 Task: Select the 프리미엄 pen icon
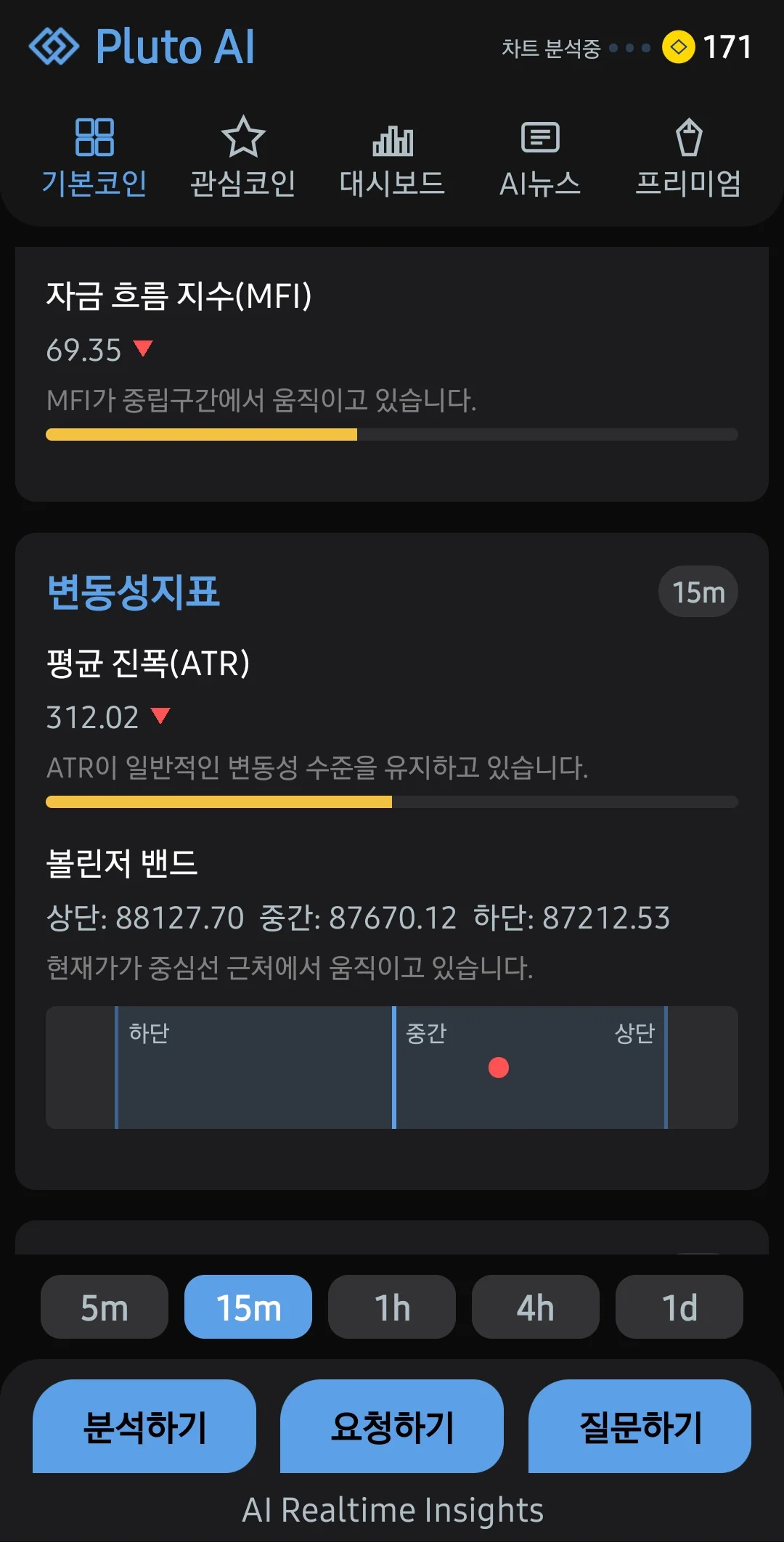690,139
